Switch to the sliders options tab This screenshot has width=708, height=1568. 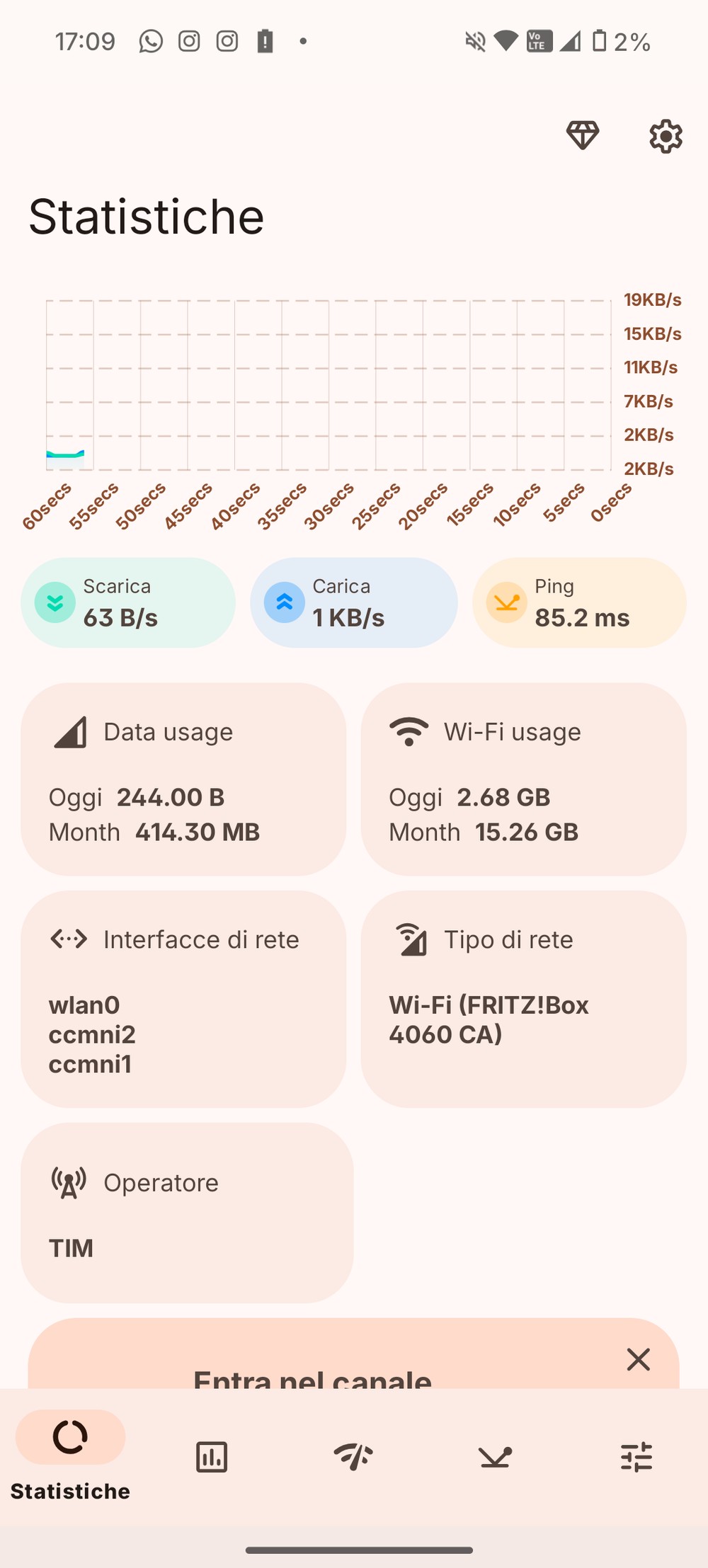(x=636, y=1457)
